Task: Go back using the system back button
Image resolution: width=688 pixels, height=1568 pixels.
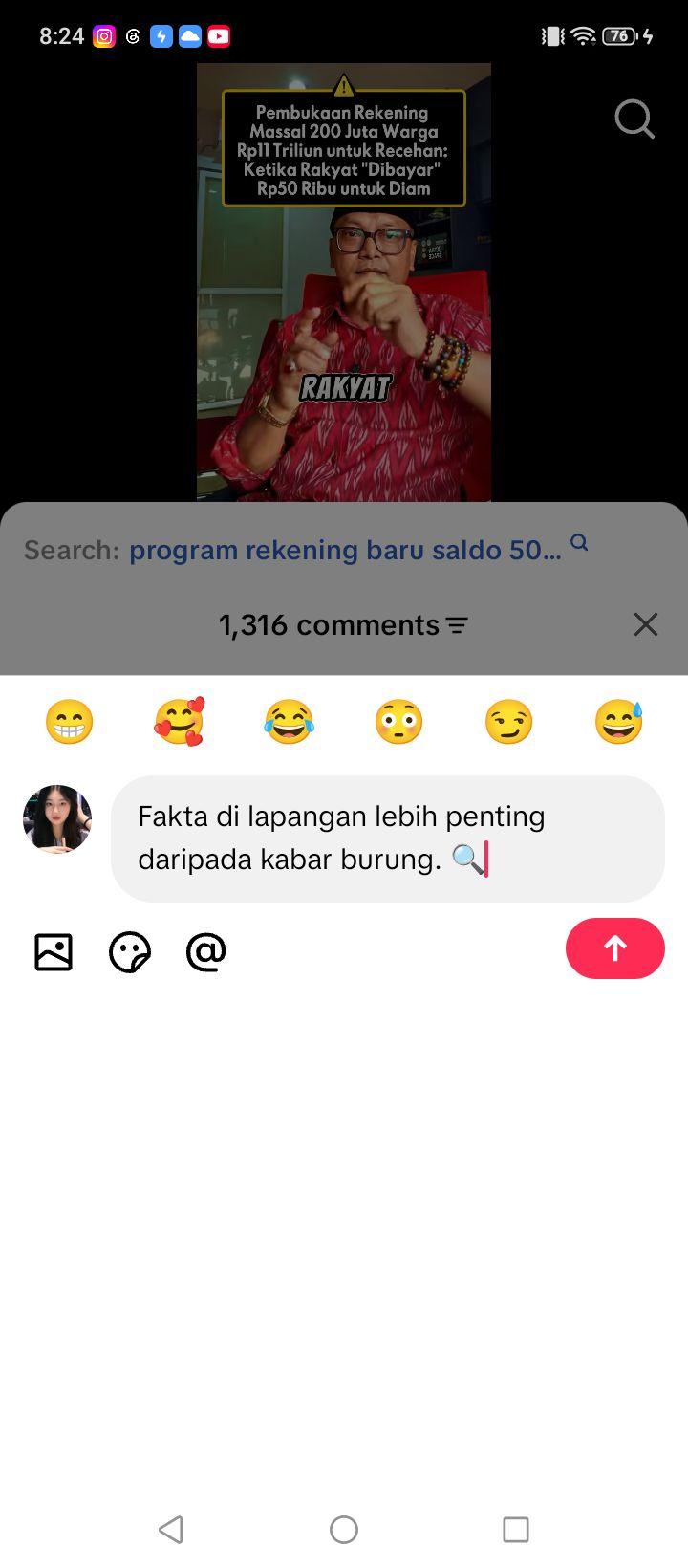Action: click(x=171, y=1529)
